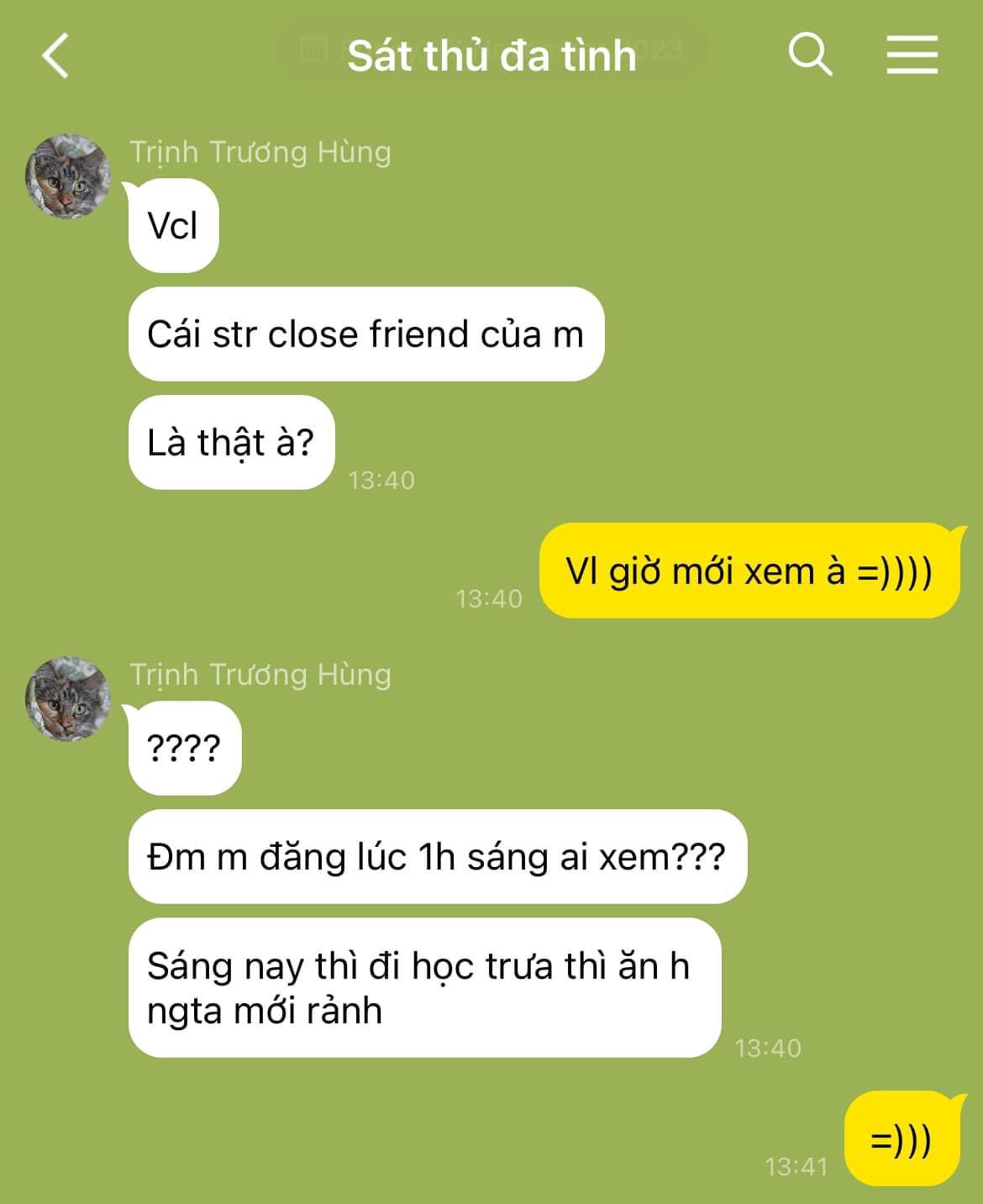Screen dimensions: 983x1204
Task: Search within this conversation
Action: pyautogui.click(x=810, y=55)
